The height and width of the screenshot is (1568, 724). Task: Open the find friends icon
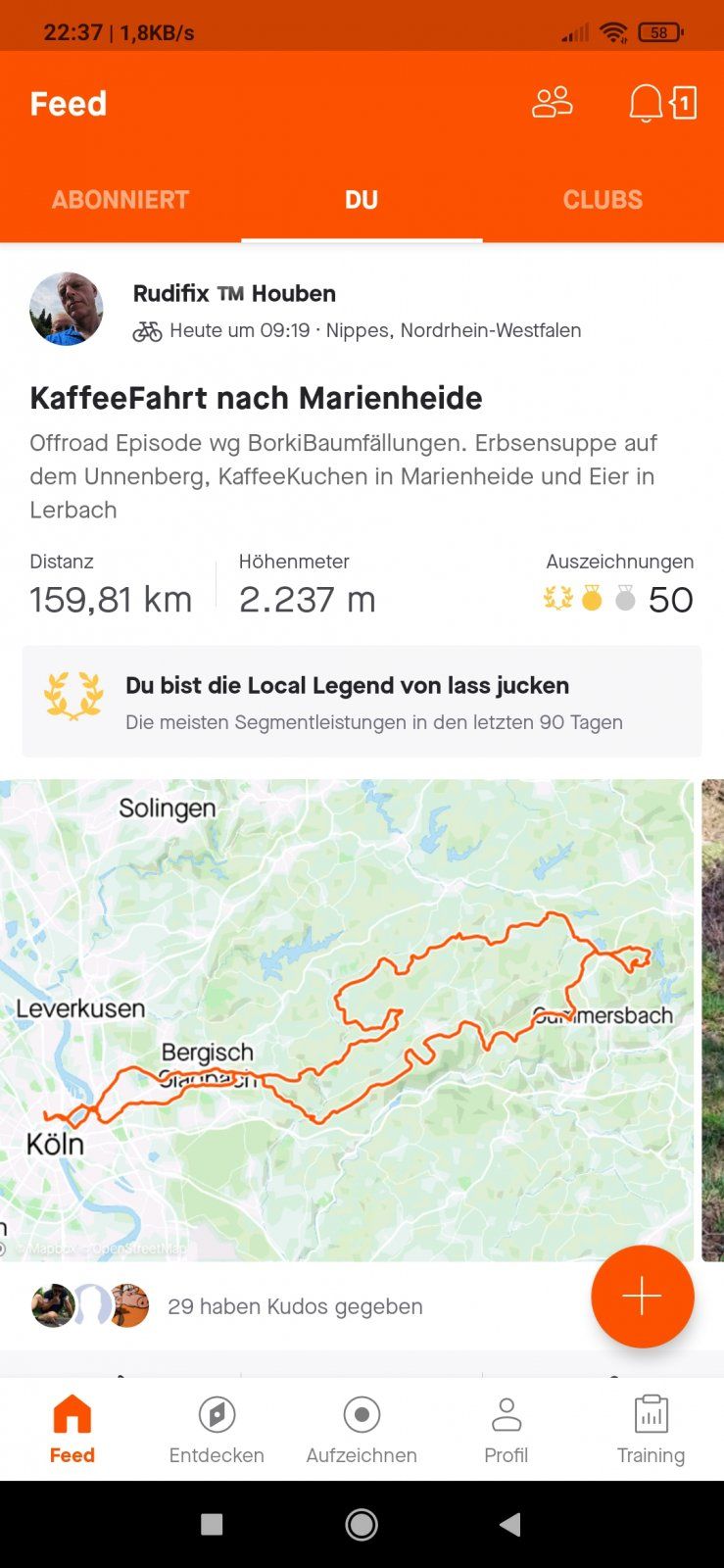point(553,103)
